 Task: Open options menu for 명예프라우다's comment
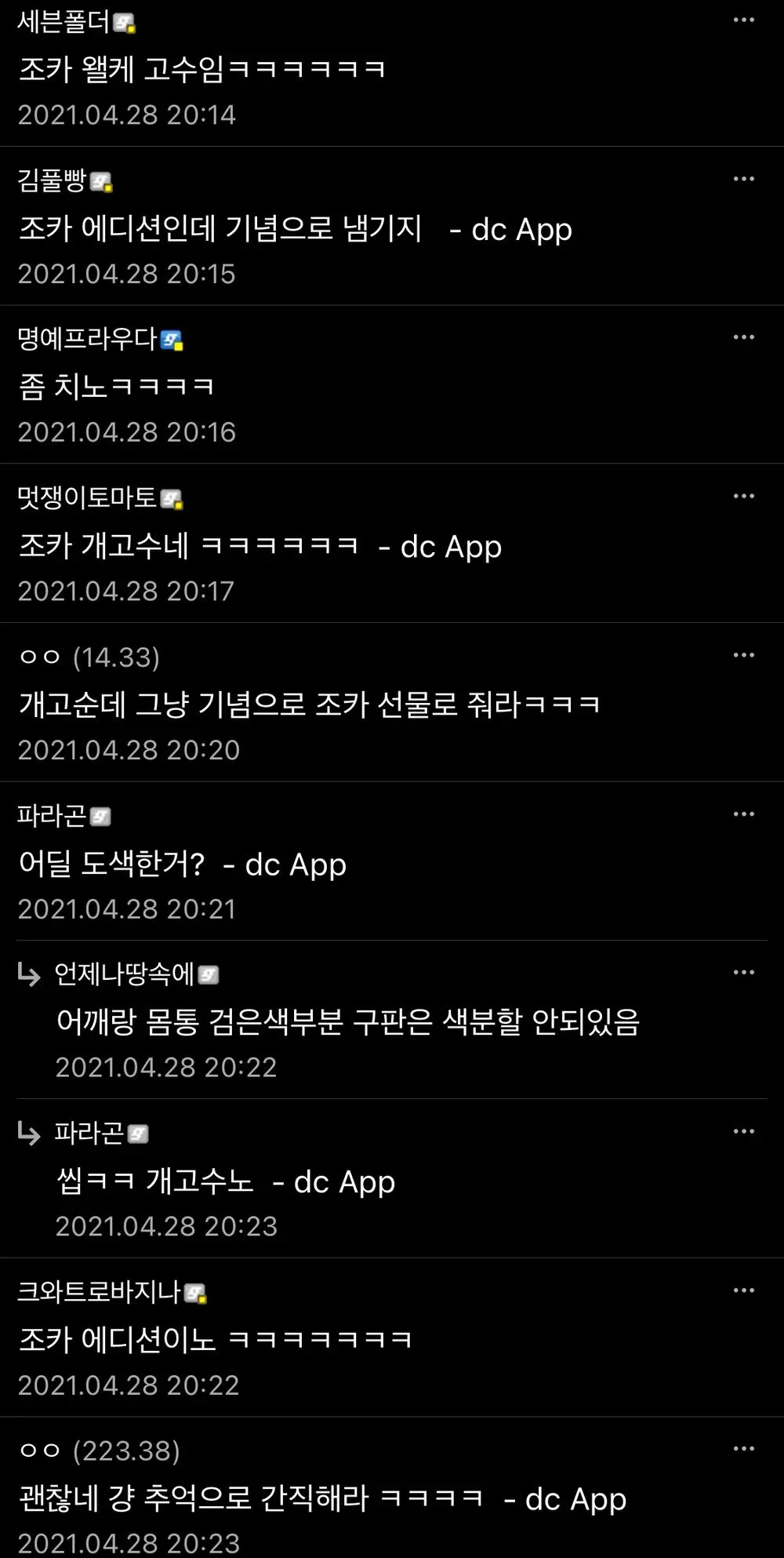click(x=743, y=337)
